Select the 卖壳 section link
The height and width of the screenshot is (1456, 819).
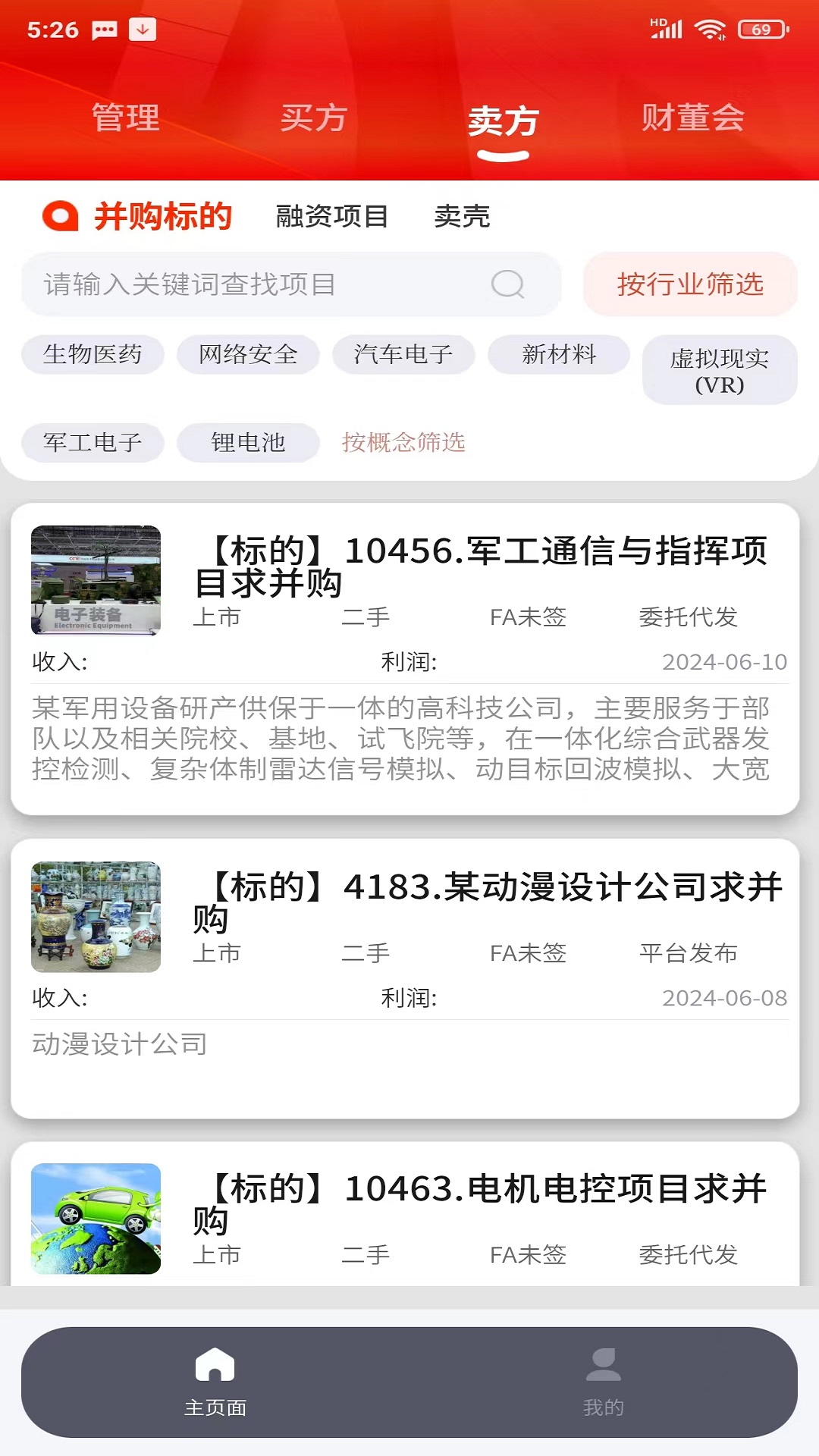pyautogui.click(x=461, y=218)
